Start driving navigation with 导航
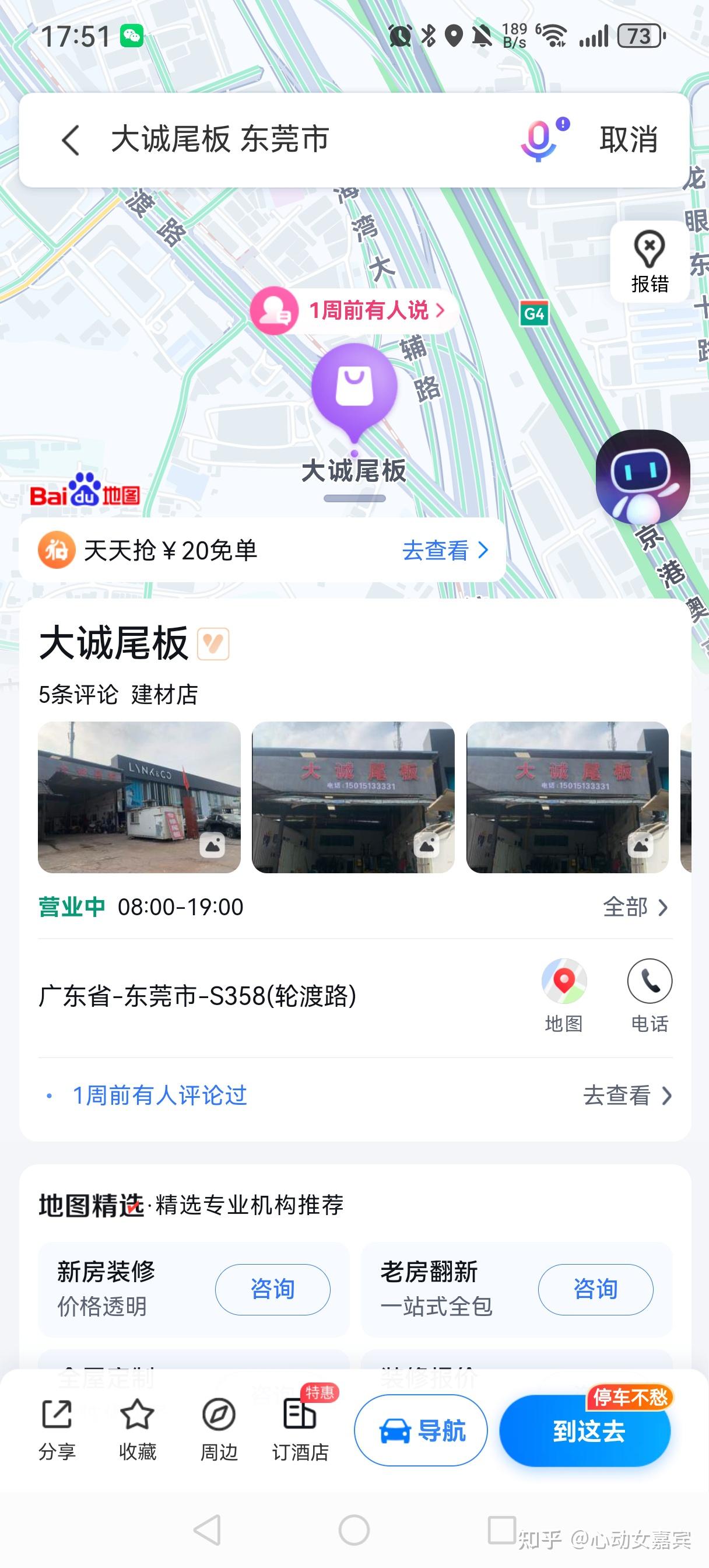The image size is (709, 1568). click(420, 1430)
